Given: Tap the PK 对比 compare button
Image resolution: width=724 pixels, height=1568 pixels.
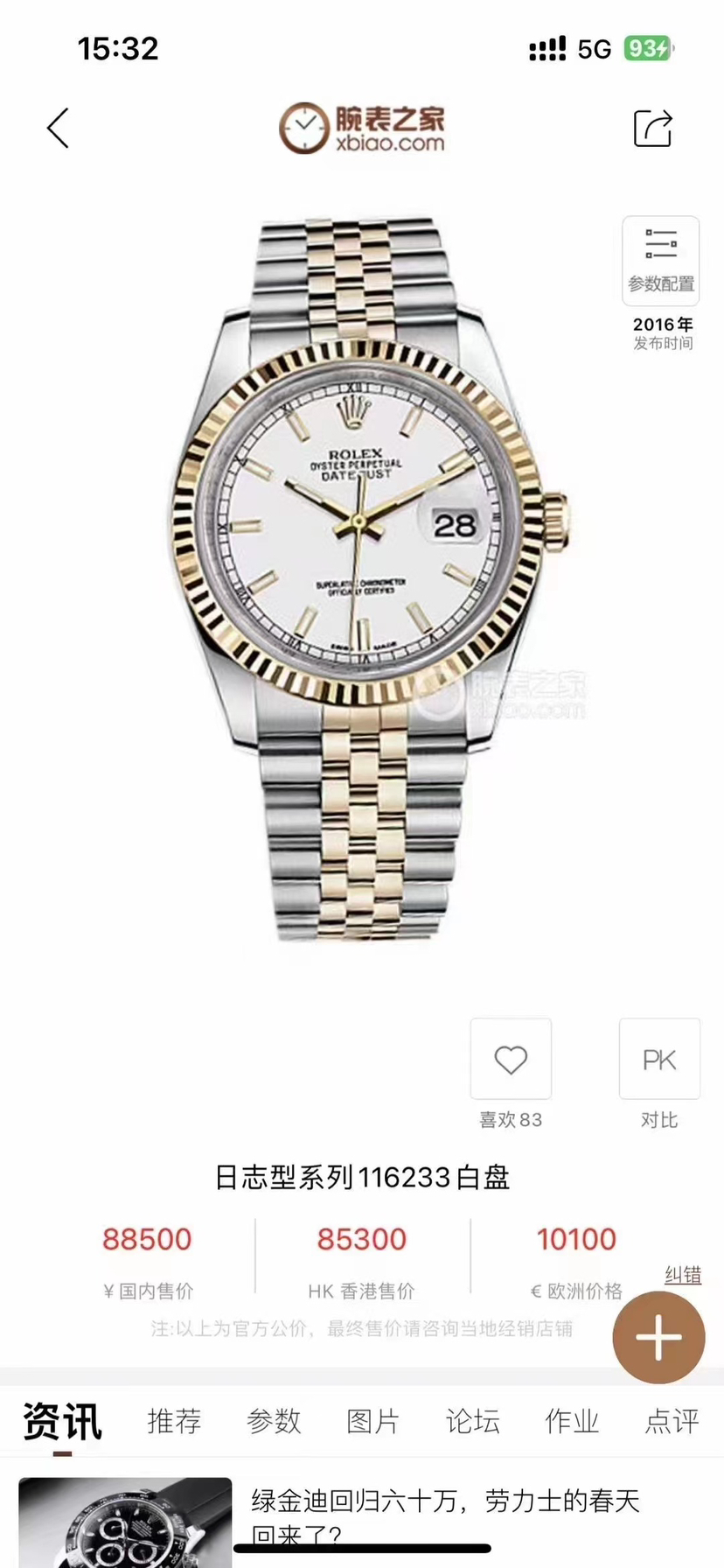Looking at the screenshot, I should pos(659,1060).
